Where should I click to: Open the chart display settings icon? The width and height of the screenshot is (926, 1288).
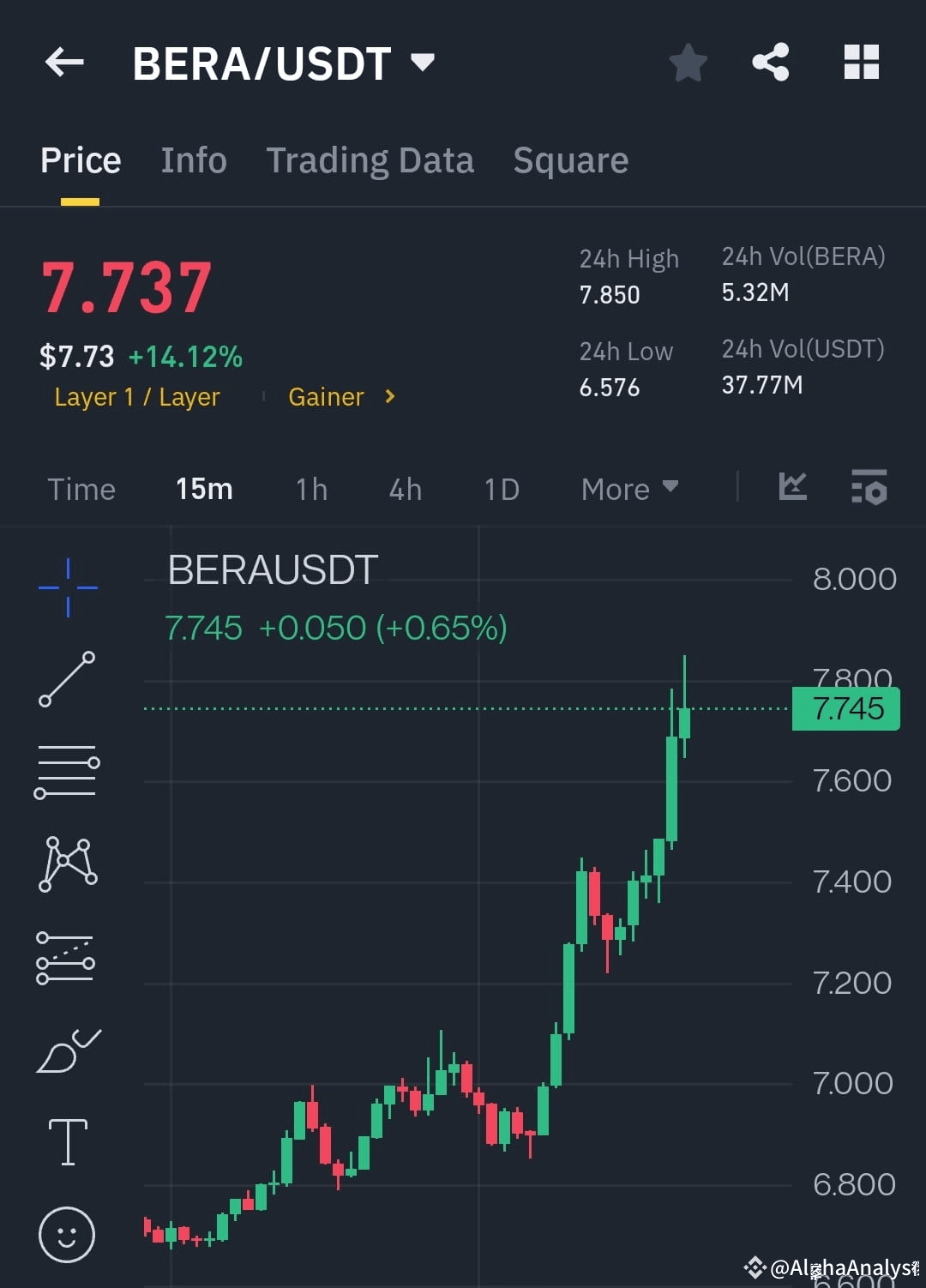tap(869, 489)
